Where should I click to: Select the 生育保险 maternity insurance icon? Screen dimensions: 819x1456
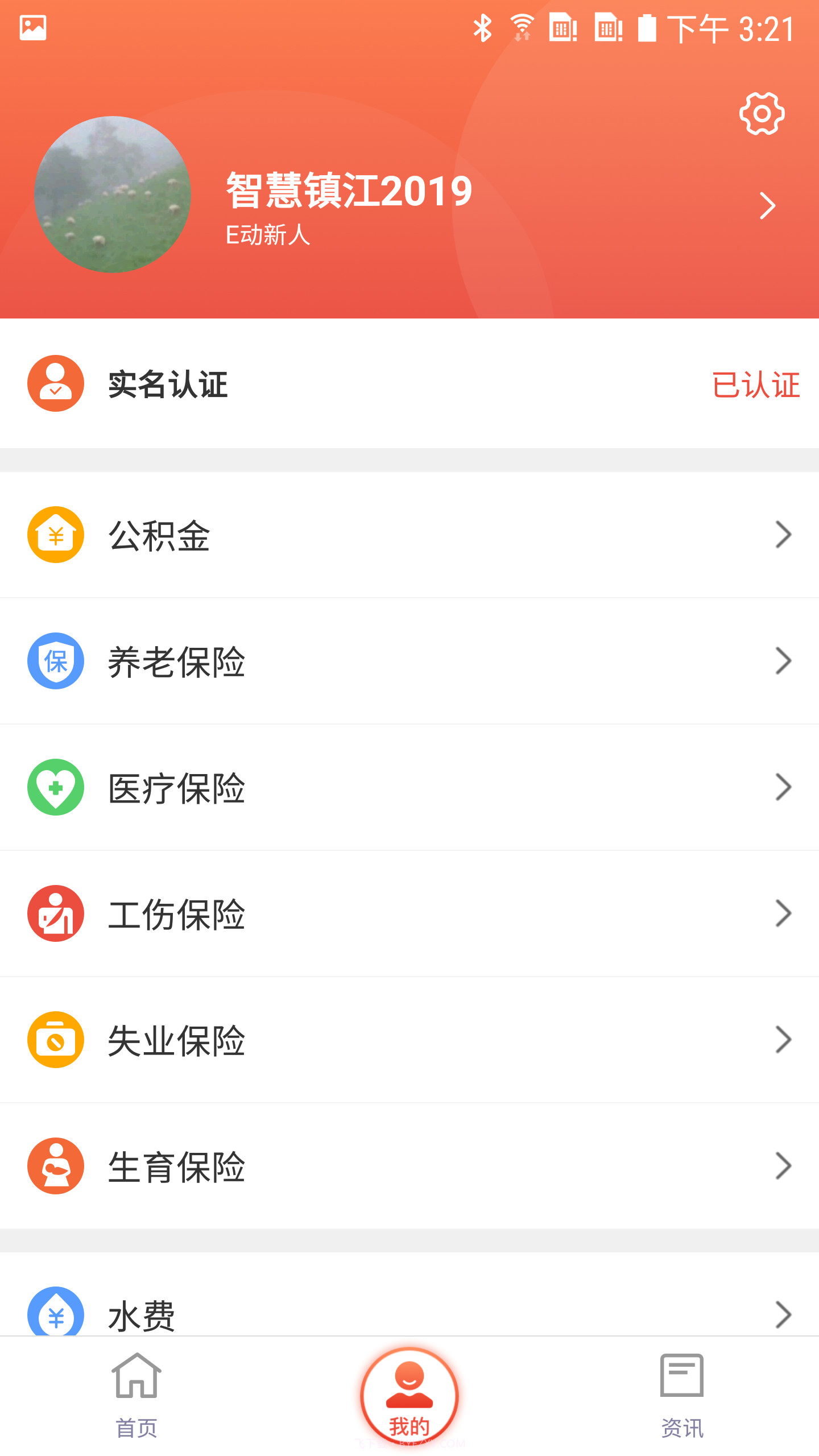point(55,1166)
